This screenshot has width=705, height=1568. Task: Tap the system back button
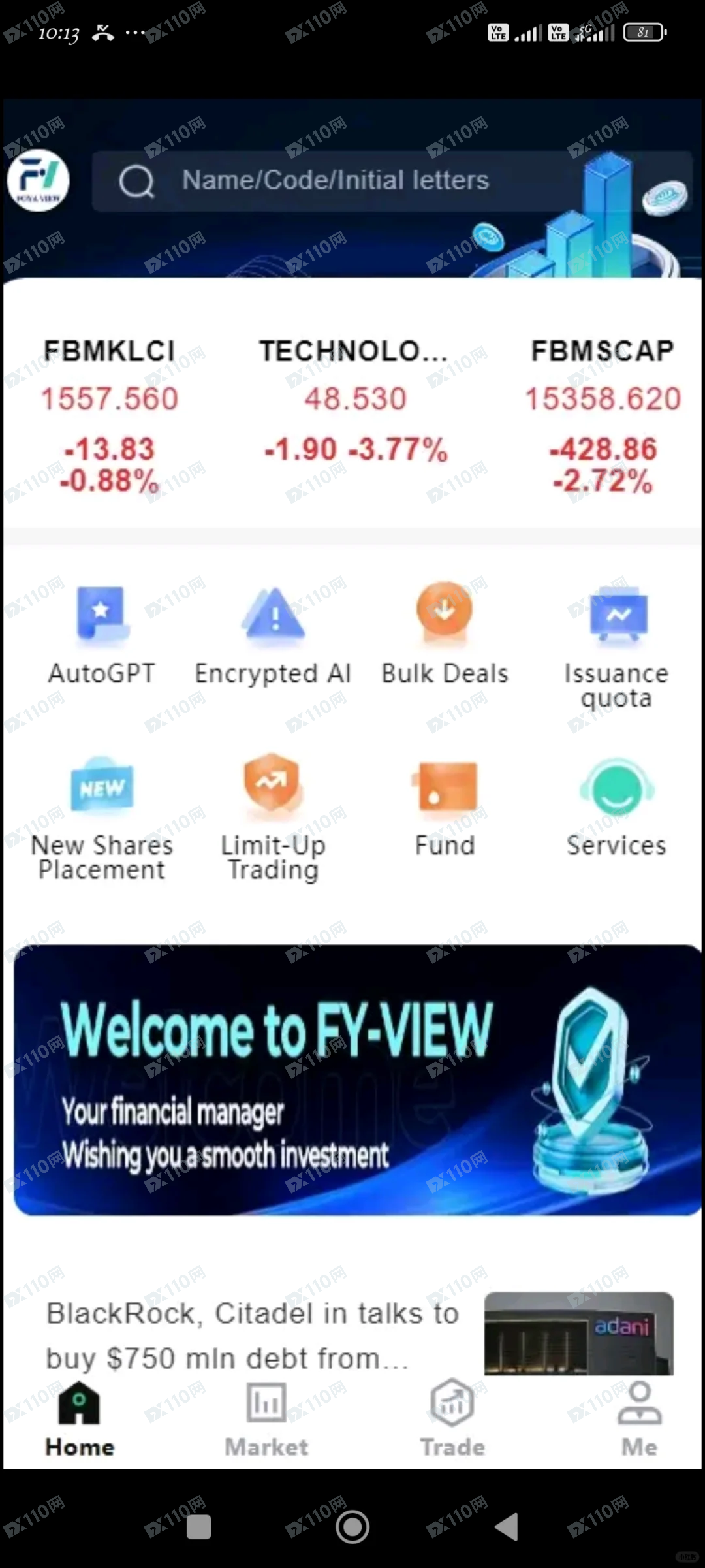[x=507, y=1527]
